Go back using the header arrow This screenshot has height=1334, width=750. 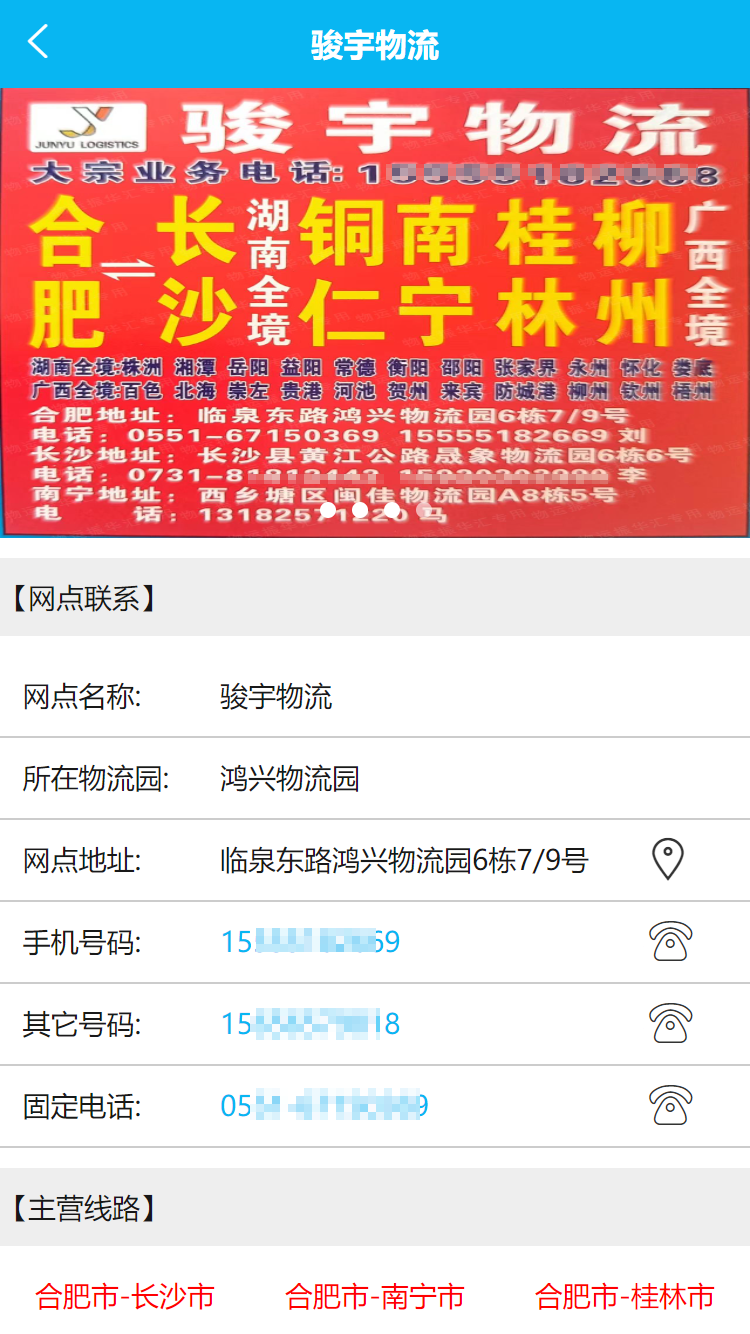tap(38, 43)
